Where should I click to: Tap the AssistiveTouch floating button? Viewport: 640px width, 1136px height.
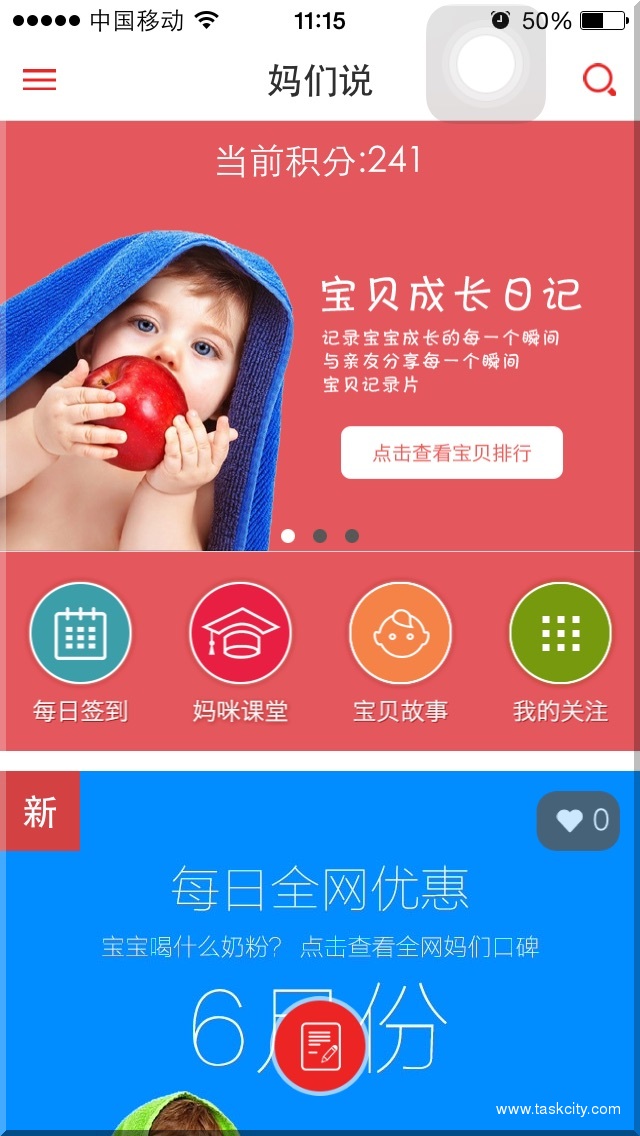[x=486, y=63]
